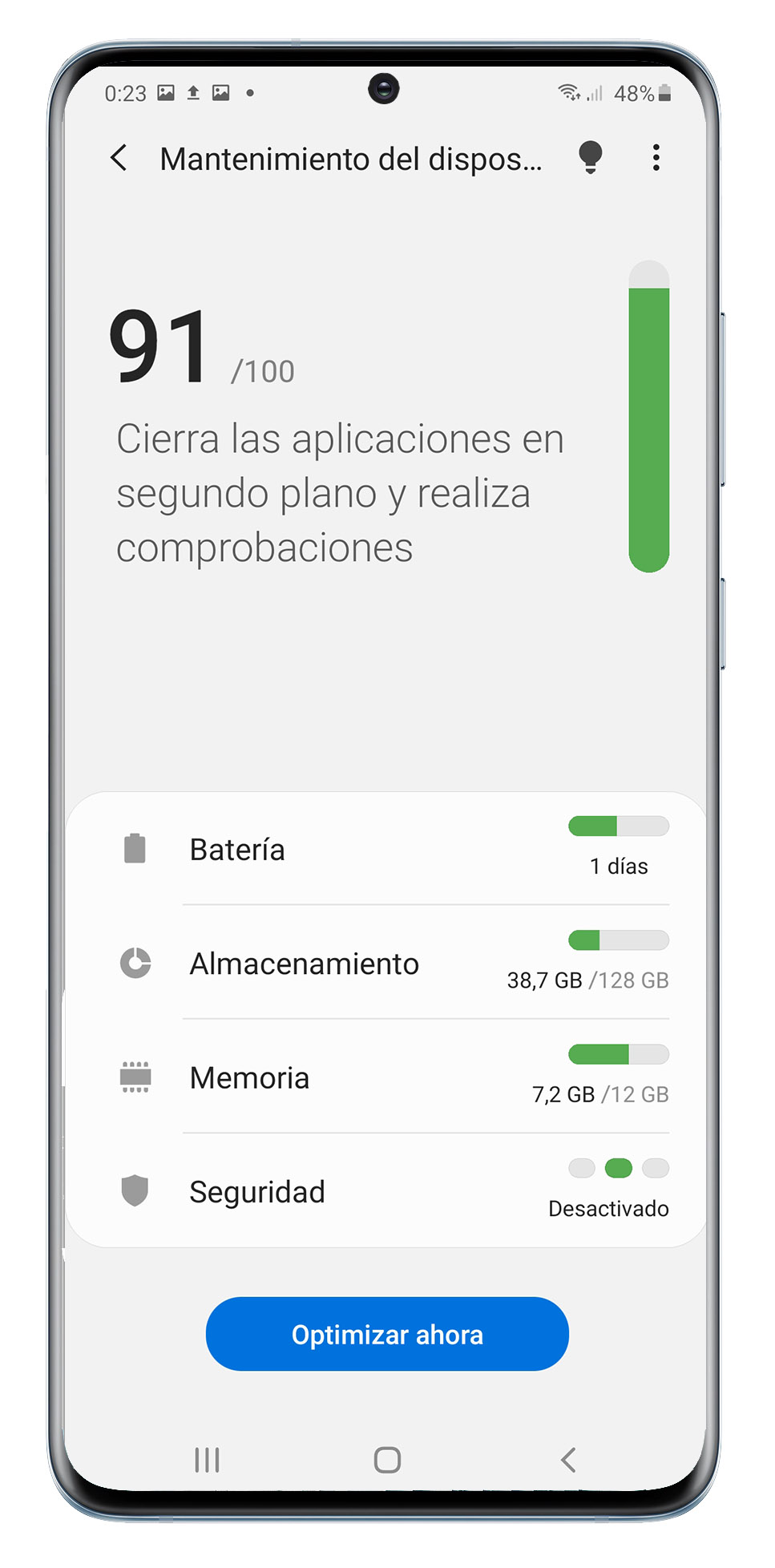Open the Memoria row

pyautogui.click(x=385, y=1077)
